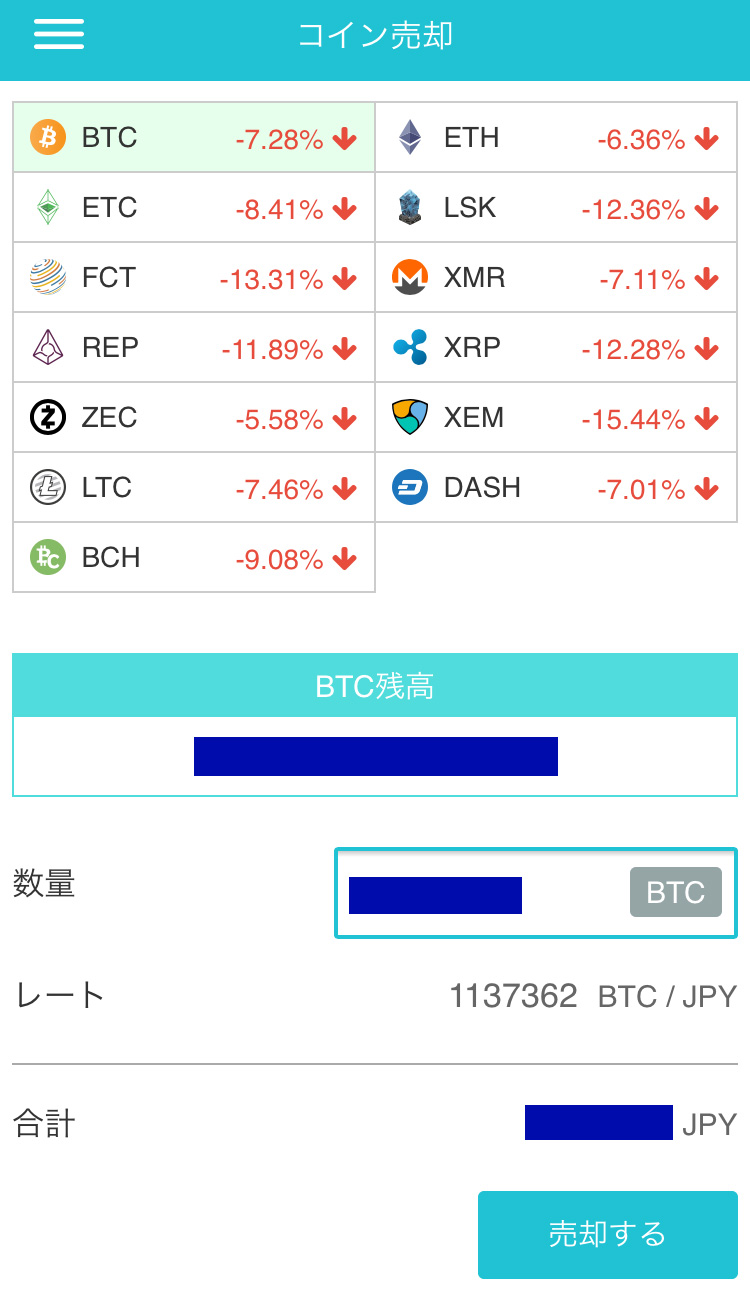750x1304 pixels.
Task: Select the REP coin cell
Action: tap(194, 347)
